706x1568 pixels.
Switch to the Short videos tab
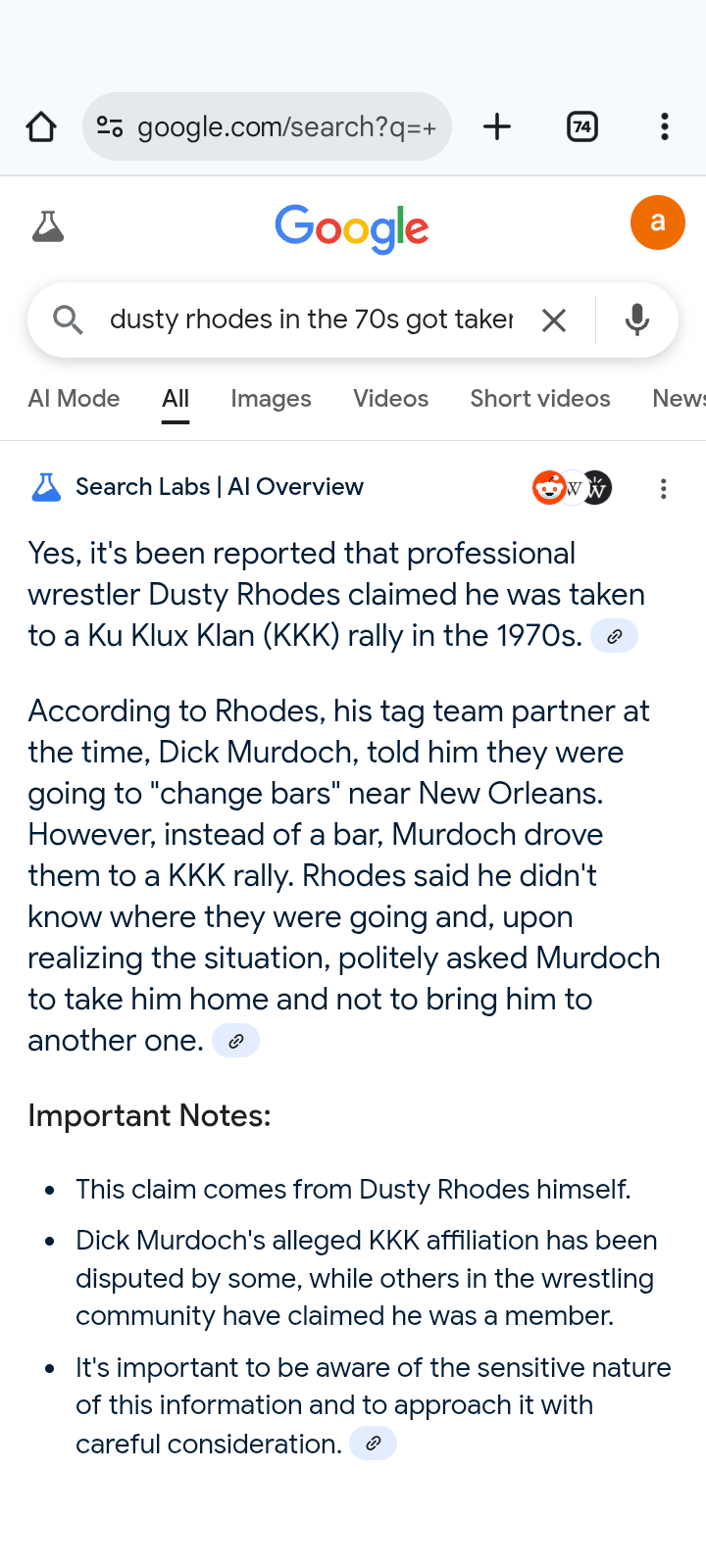pyautogui.click(x=540, y=399)
